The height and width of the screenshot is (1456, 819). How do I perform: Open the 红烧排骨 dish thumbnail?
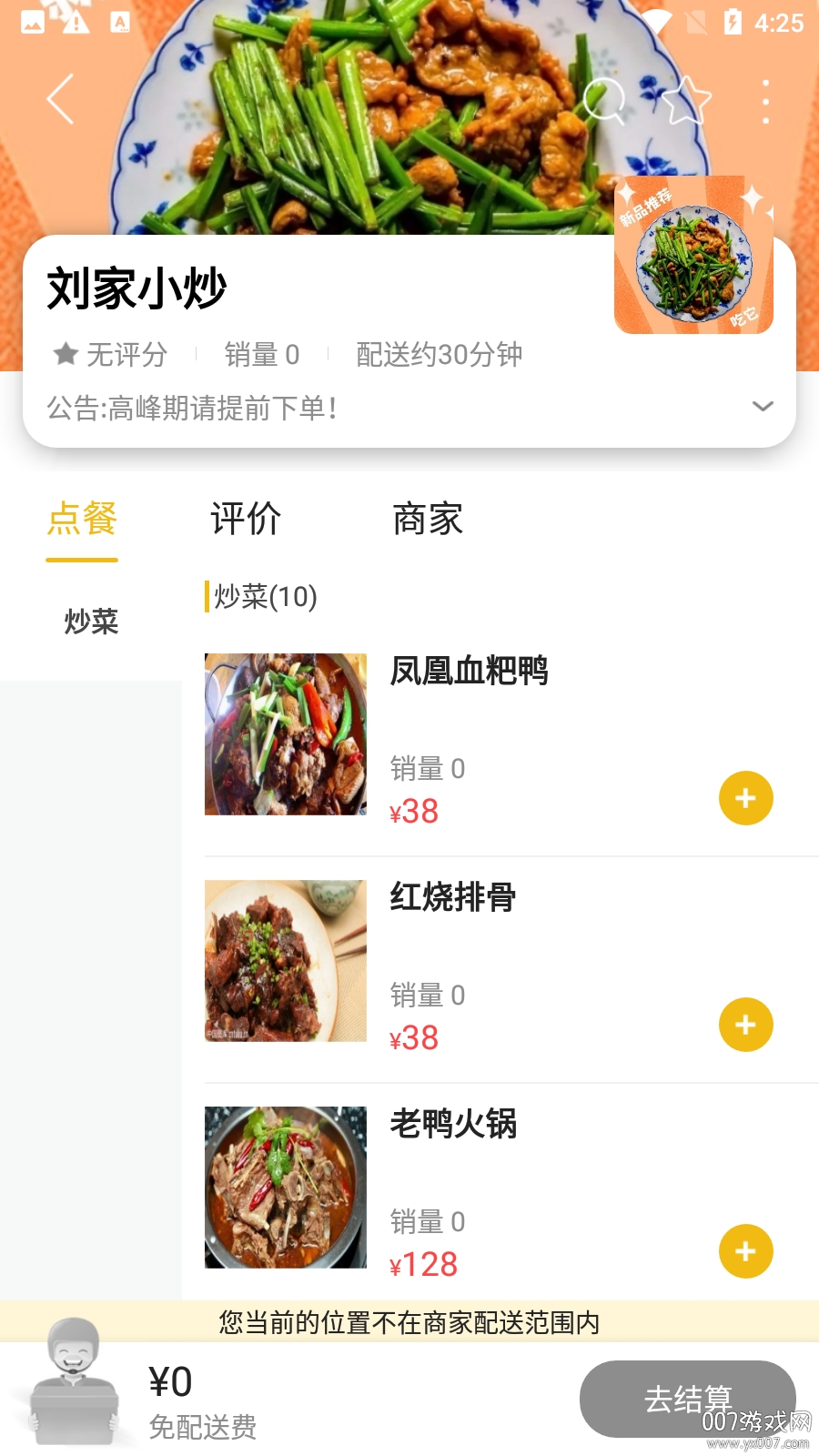click(x=285, y=960)
